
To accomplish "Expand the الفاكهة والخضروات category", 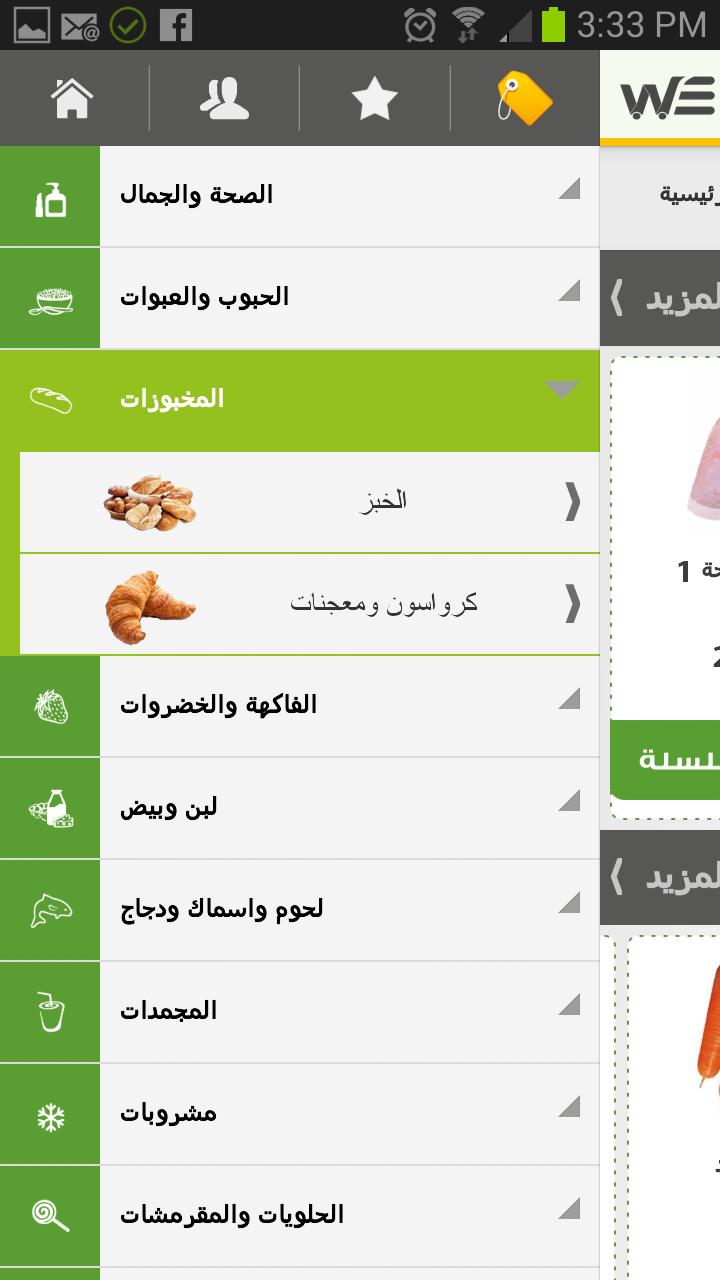I will 300,705.
